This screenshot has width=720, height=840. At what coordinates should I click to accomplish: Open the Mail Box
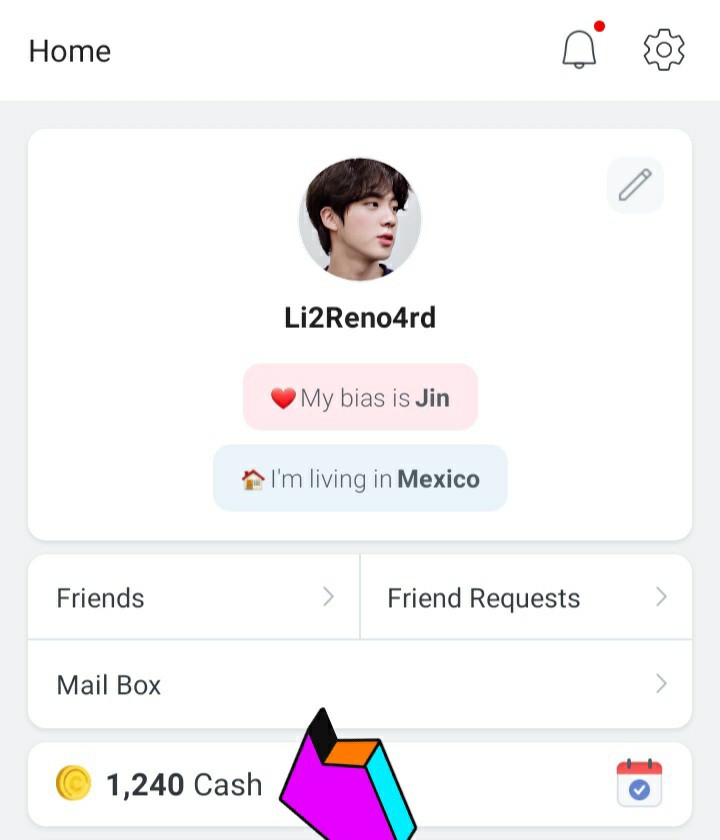tap(360, 685)
